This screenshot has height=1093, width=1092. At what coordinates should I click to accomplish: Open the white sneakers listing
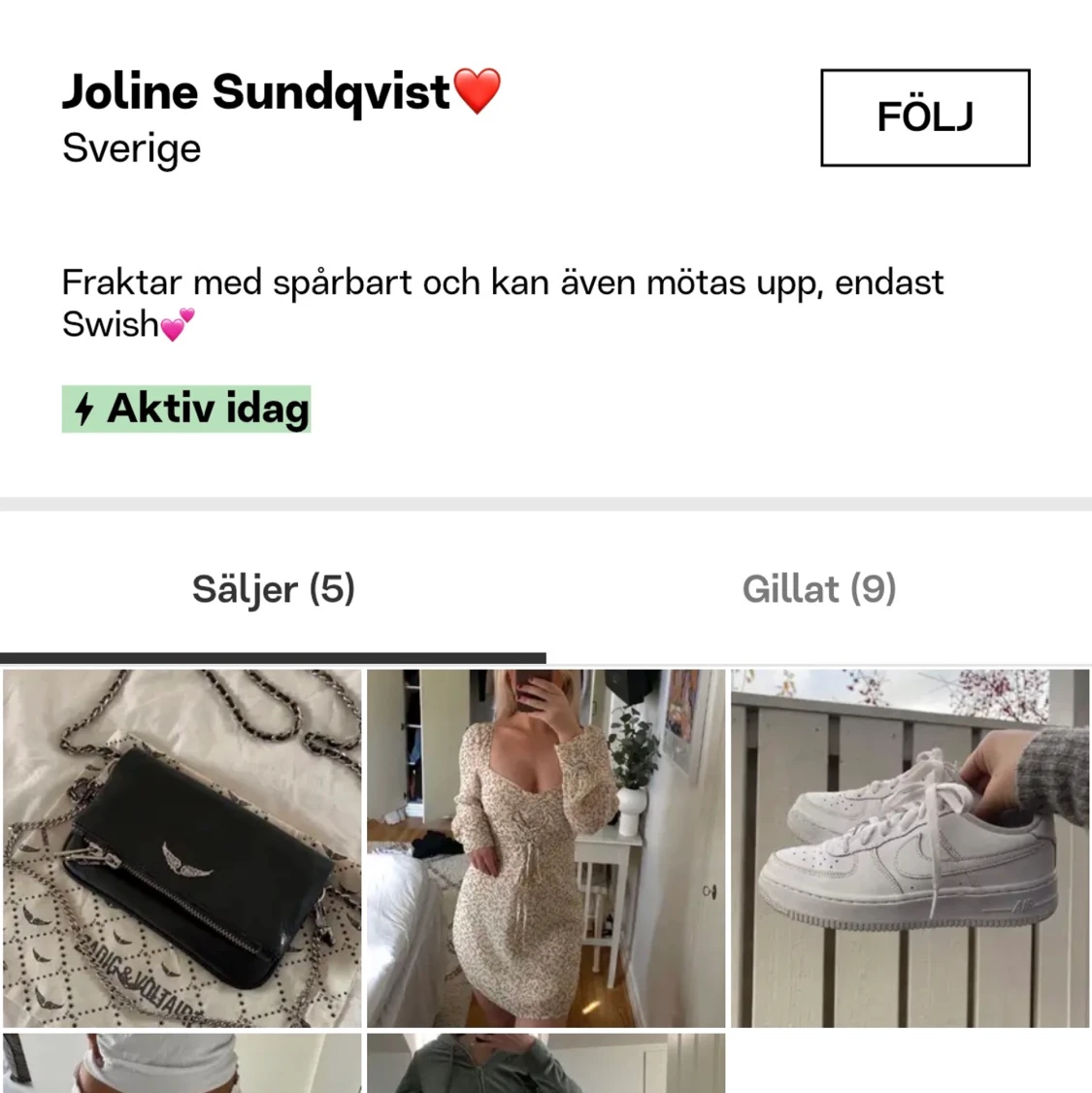[x=910, y=847]
